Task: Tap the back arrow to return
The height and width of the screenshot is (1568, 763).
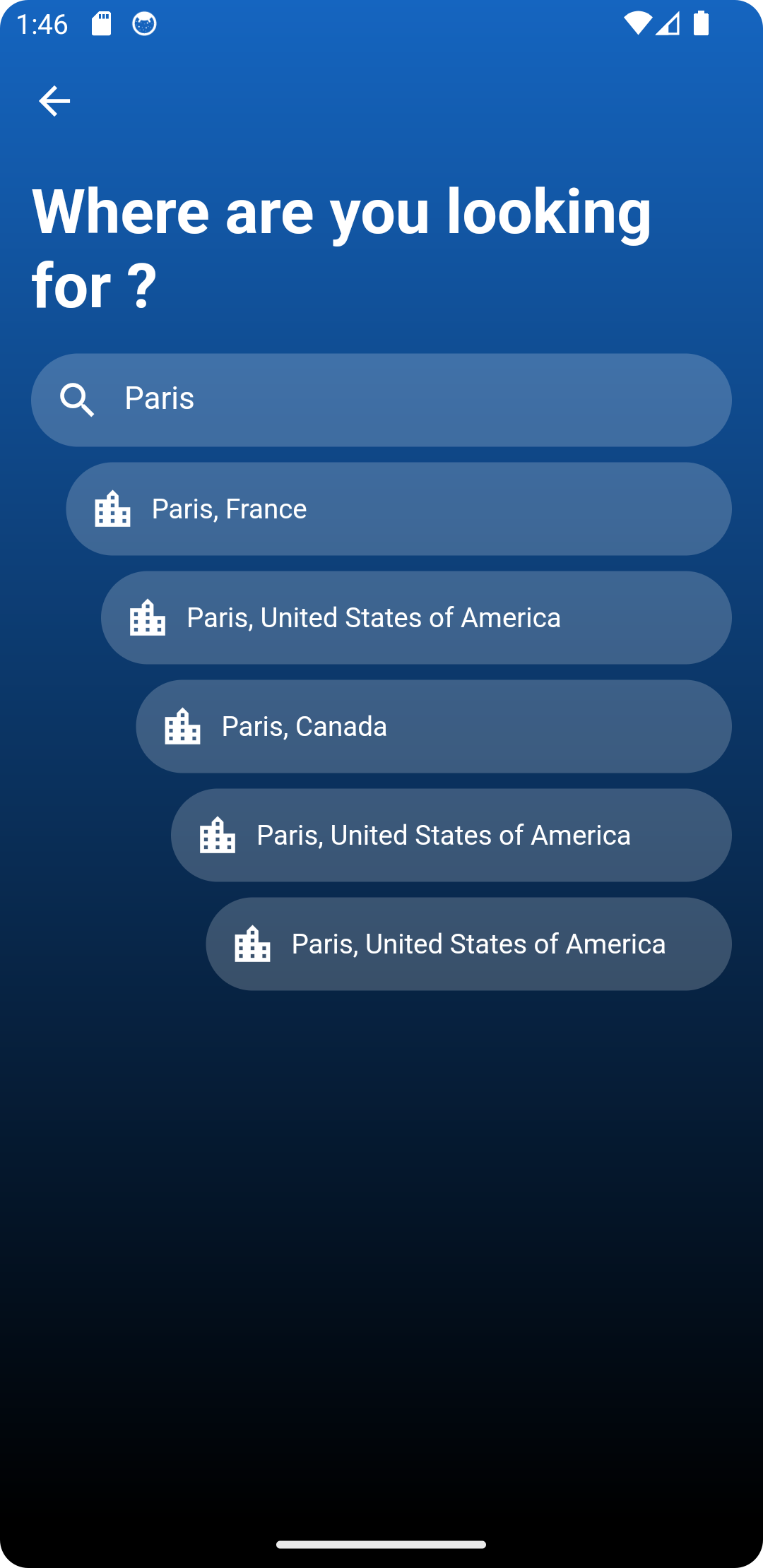Action: pyautogui.click(x=54, y=100)
